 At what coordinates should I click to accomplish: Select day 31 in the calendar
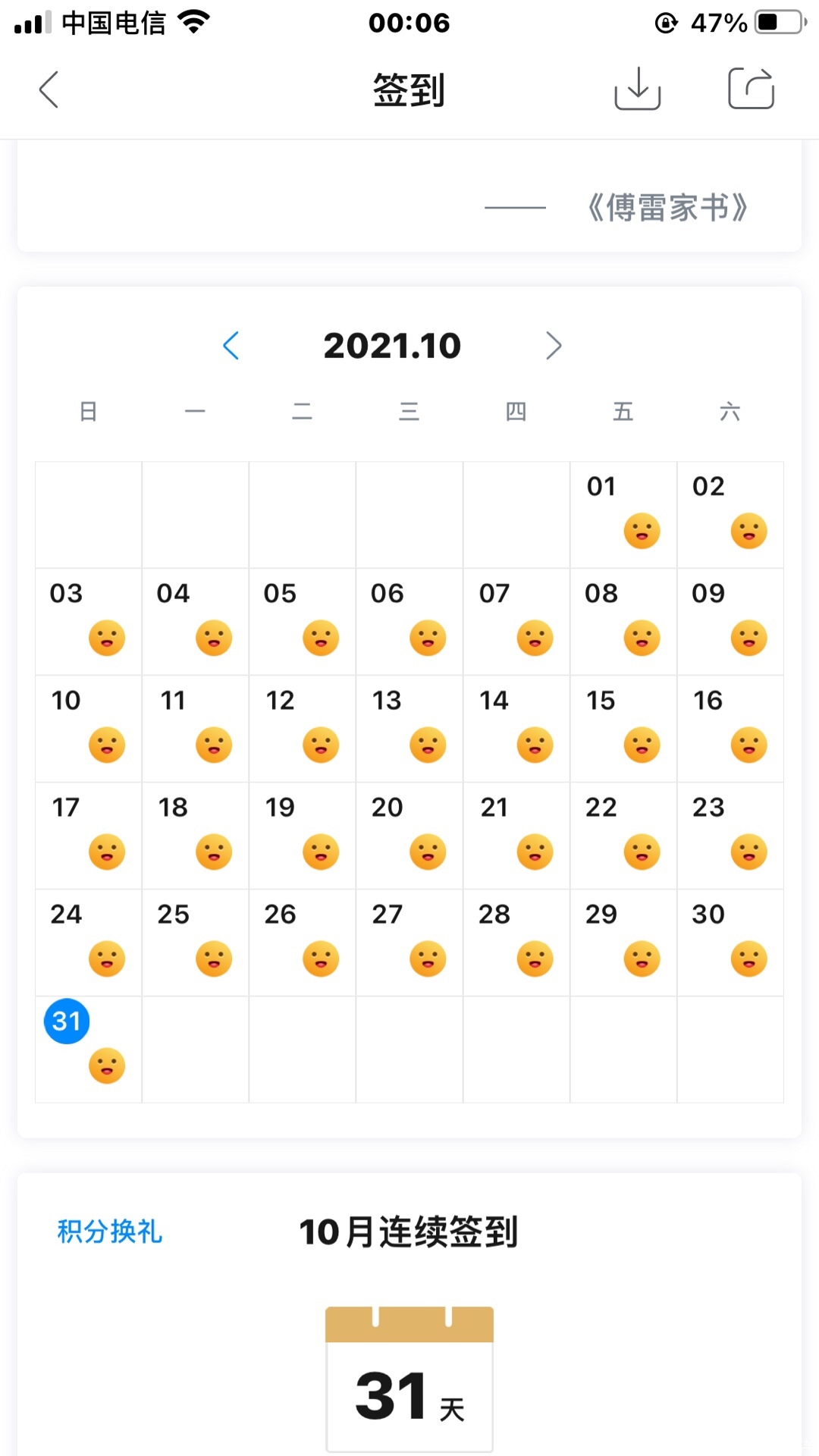click(x=88, y=1050)
